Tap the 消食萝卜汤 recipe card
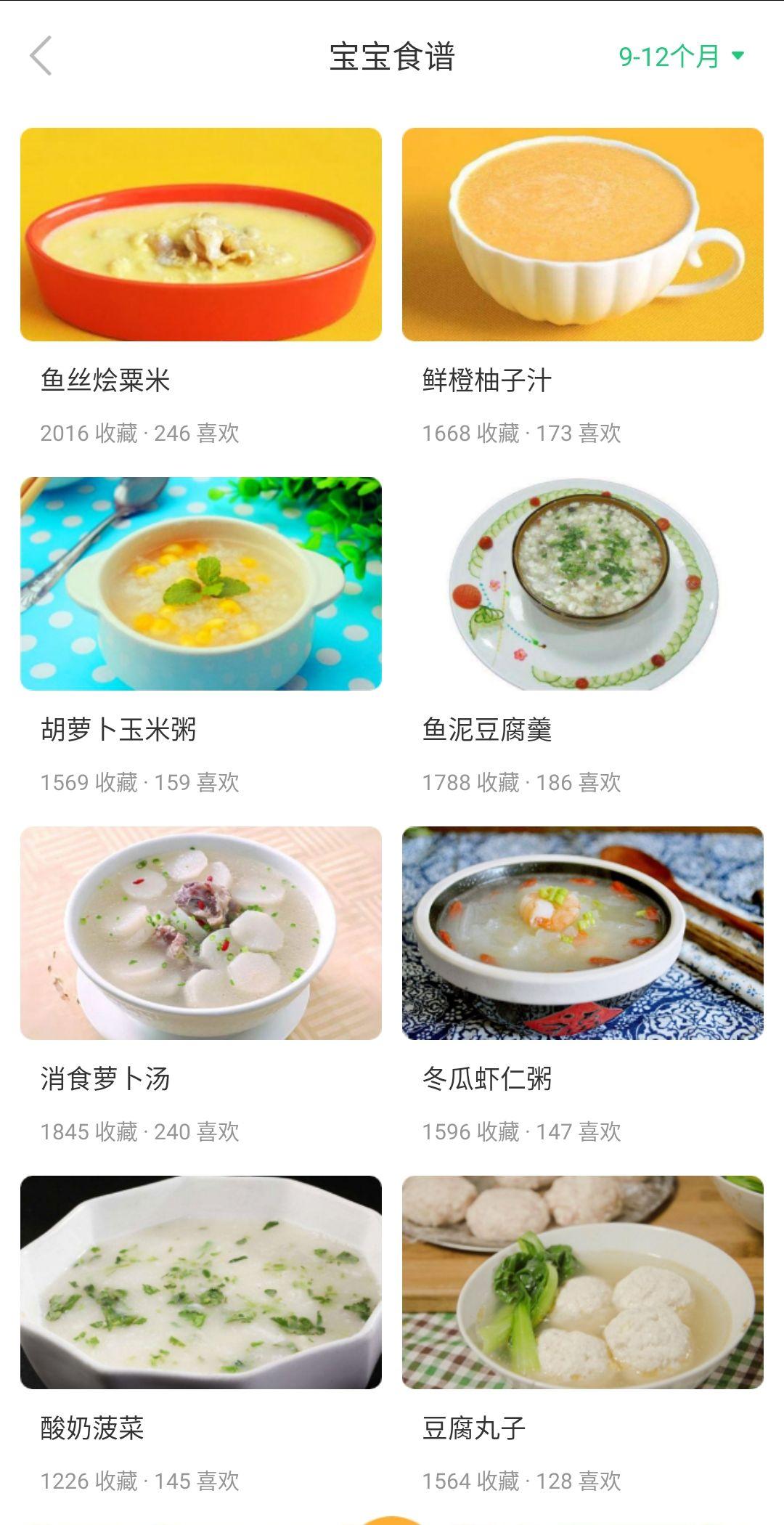784x1525 pixels. [201, 933]
